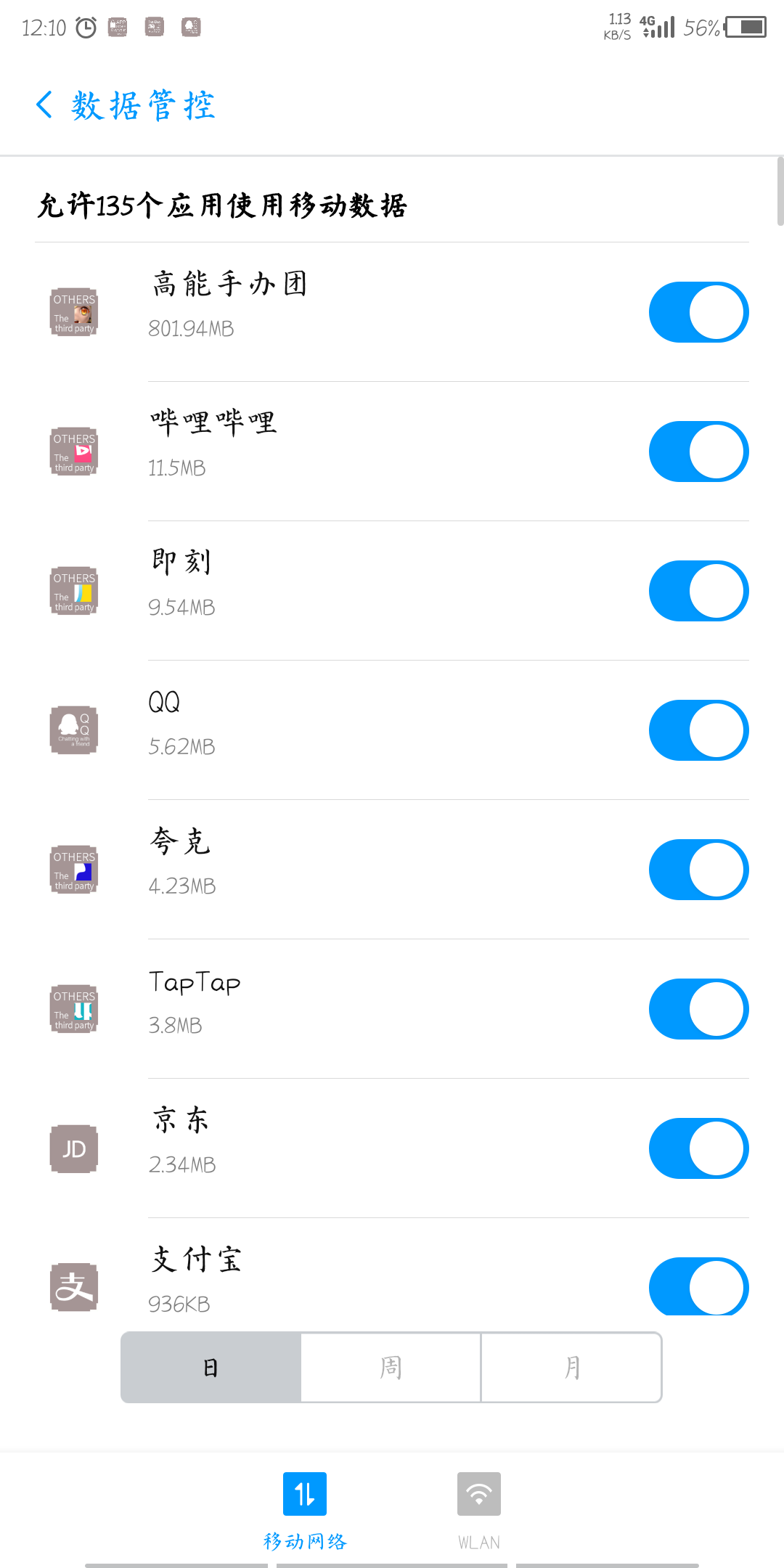Disable TapTap mobile data usage
The image size is (784, 1568).
[x=698, y=1009]
